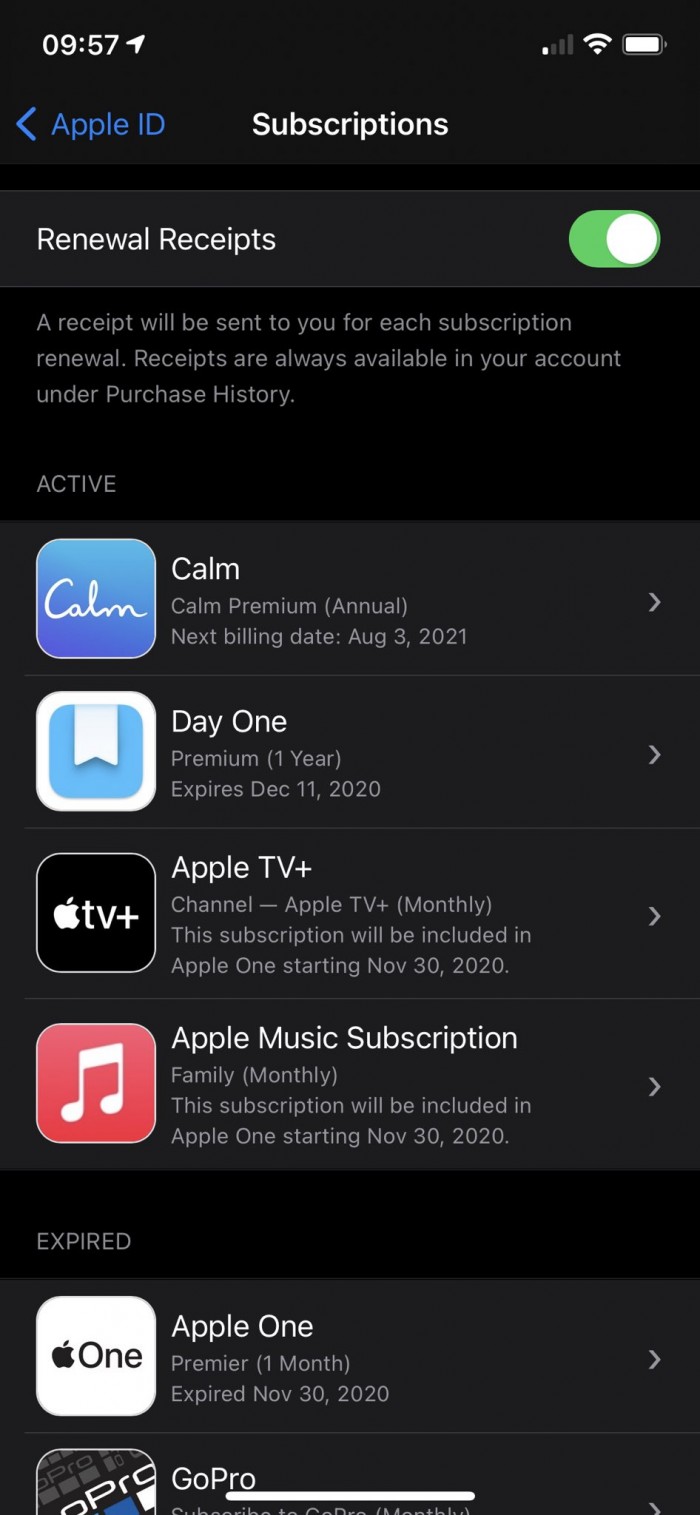
Task: Open the Apple TV+ subscription
Action: coord(350,914)
